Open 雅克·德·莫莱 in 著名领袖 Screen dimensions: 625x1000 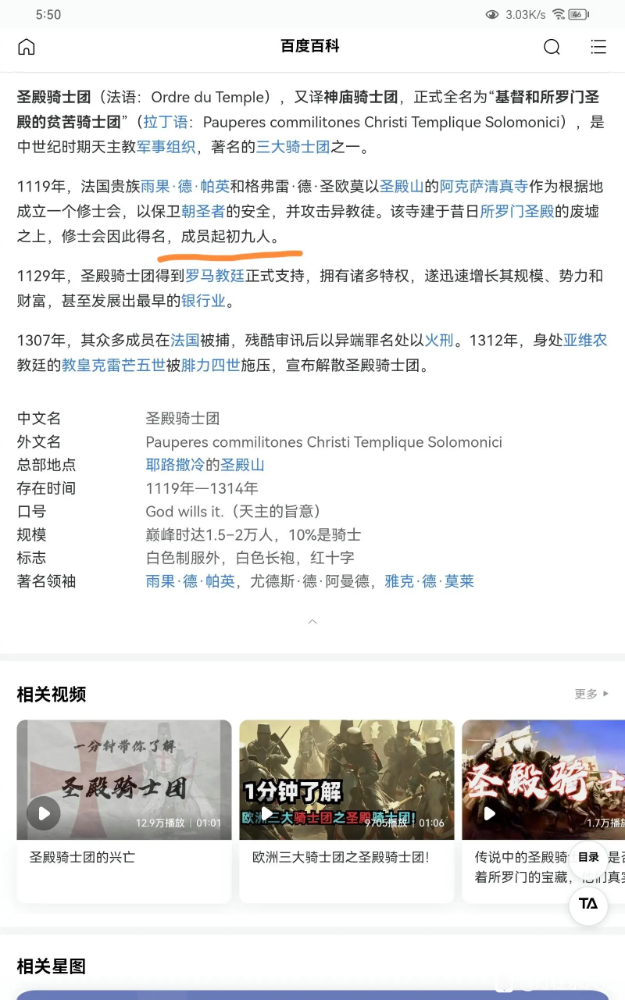[430, 581]
